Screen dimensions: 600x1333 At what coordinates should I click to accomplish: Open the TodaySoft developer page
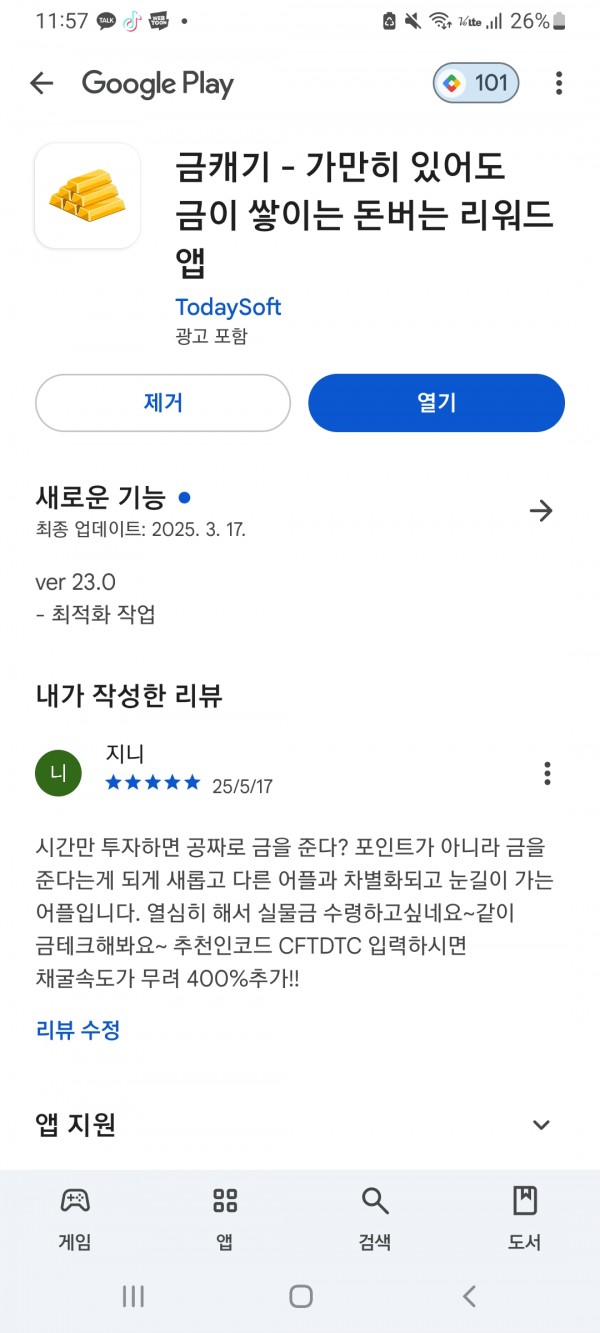tap(228, 307)
